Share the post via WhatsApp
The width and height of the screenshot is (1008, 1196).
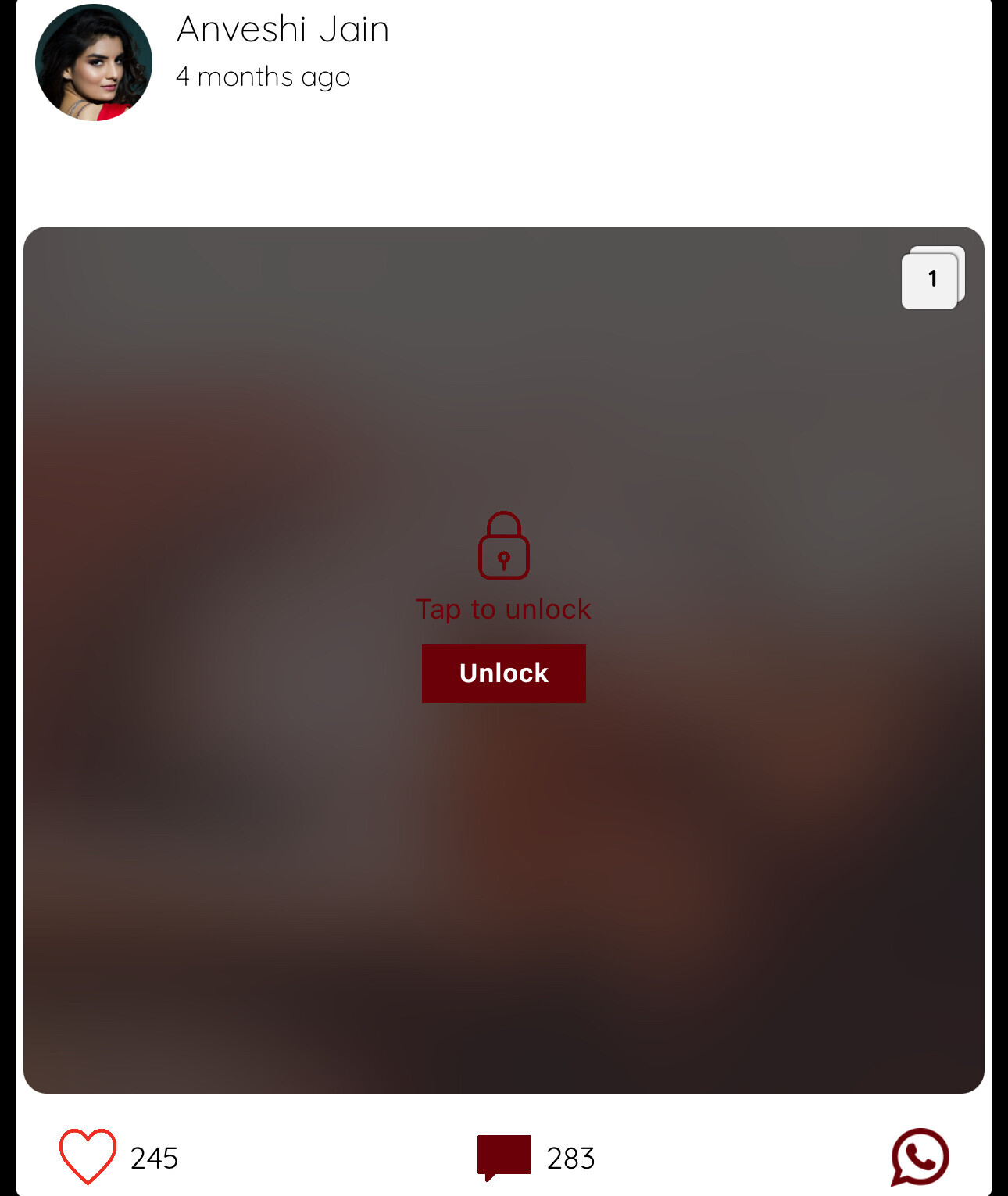point(920,1156)
